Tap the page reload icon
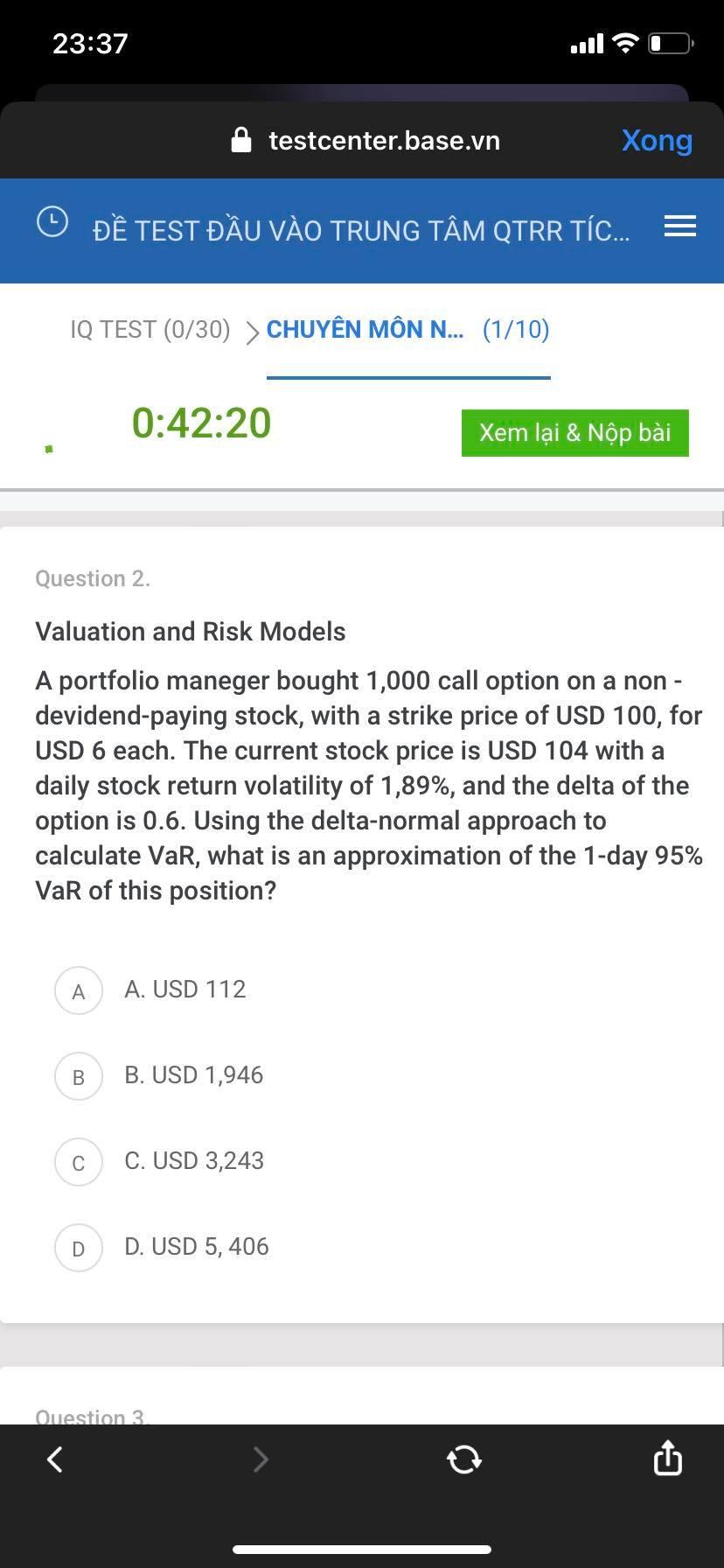This screenshot has height=1568, width=724. click(463, 1459)
